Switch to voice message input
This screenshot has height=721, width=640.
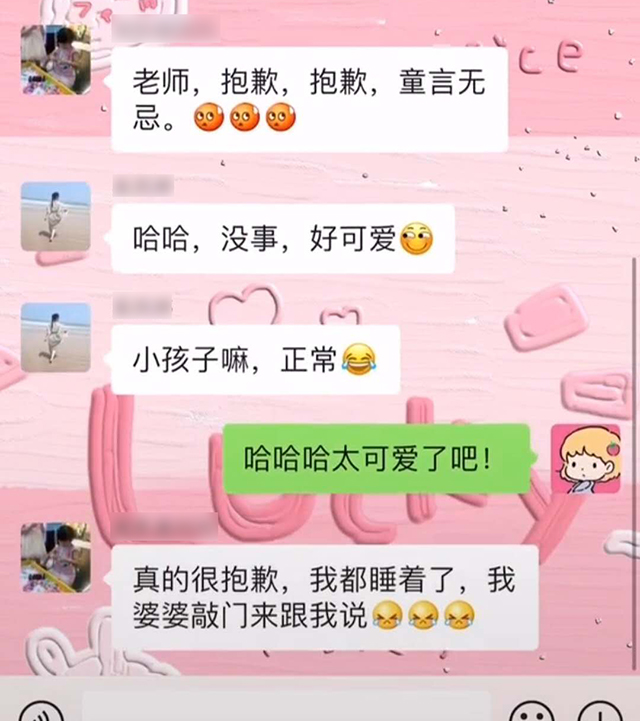click(40, 712)
